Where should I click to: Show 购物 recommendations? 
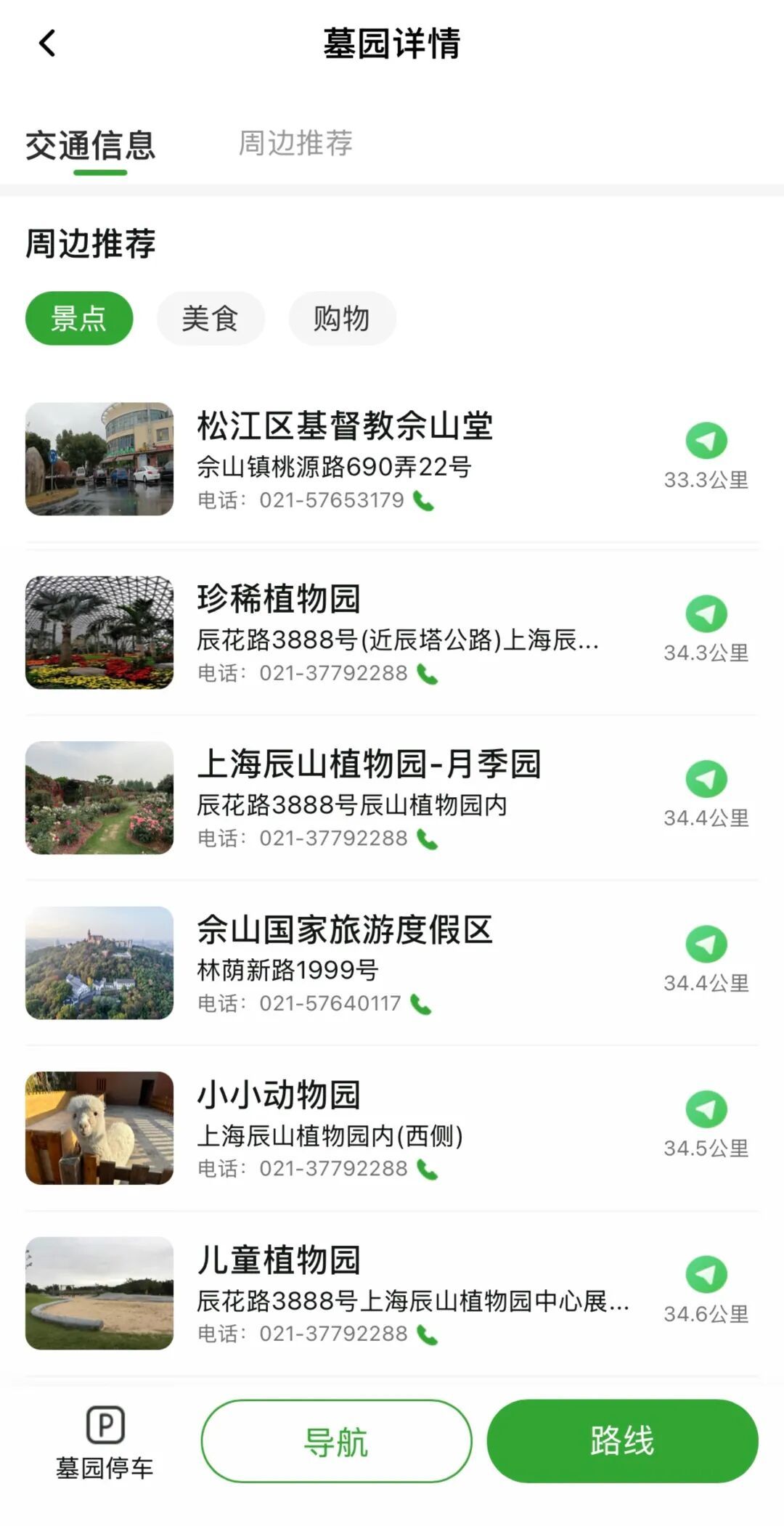[x=342, y=318]
